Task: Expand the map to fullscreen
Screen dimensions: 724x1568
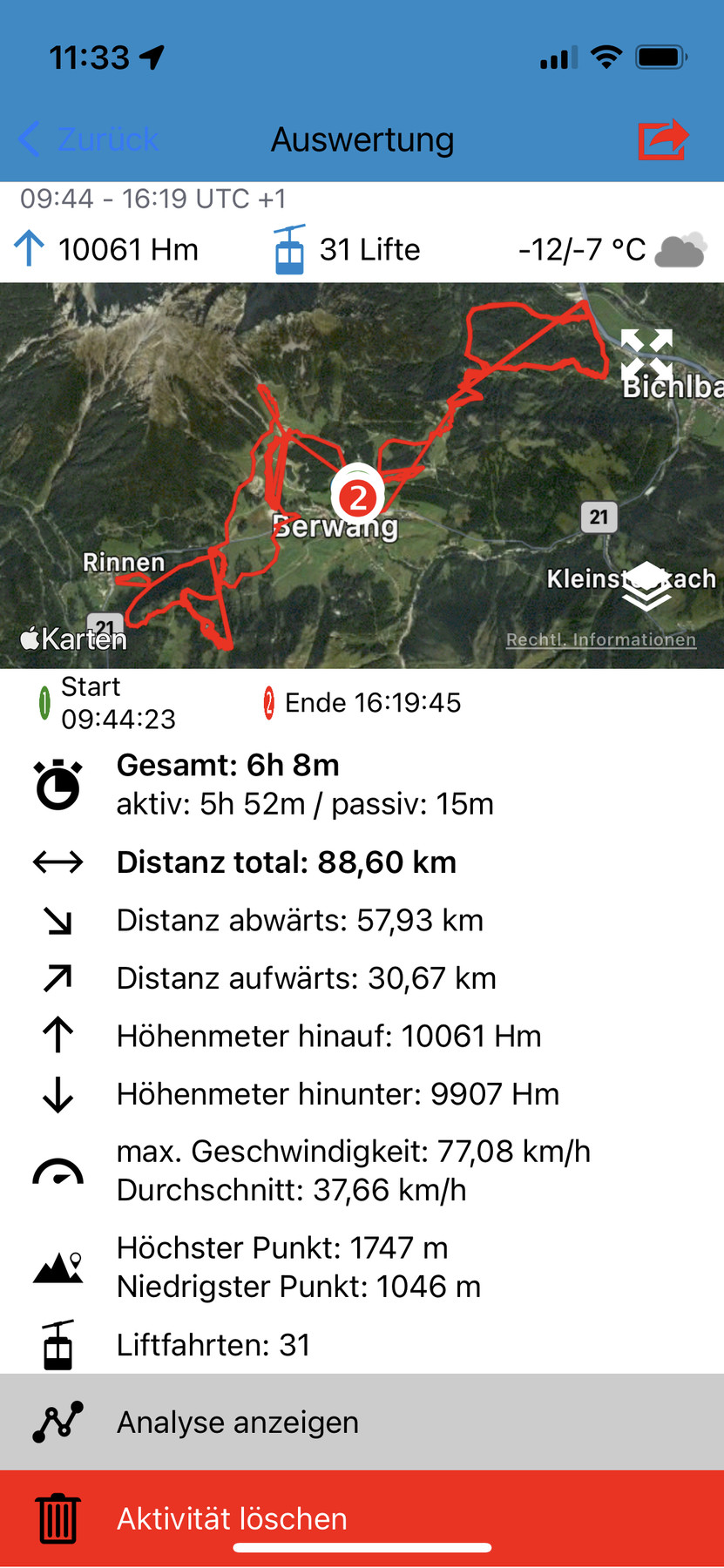Action: tap(646, 354)
